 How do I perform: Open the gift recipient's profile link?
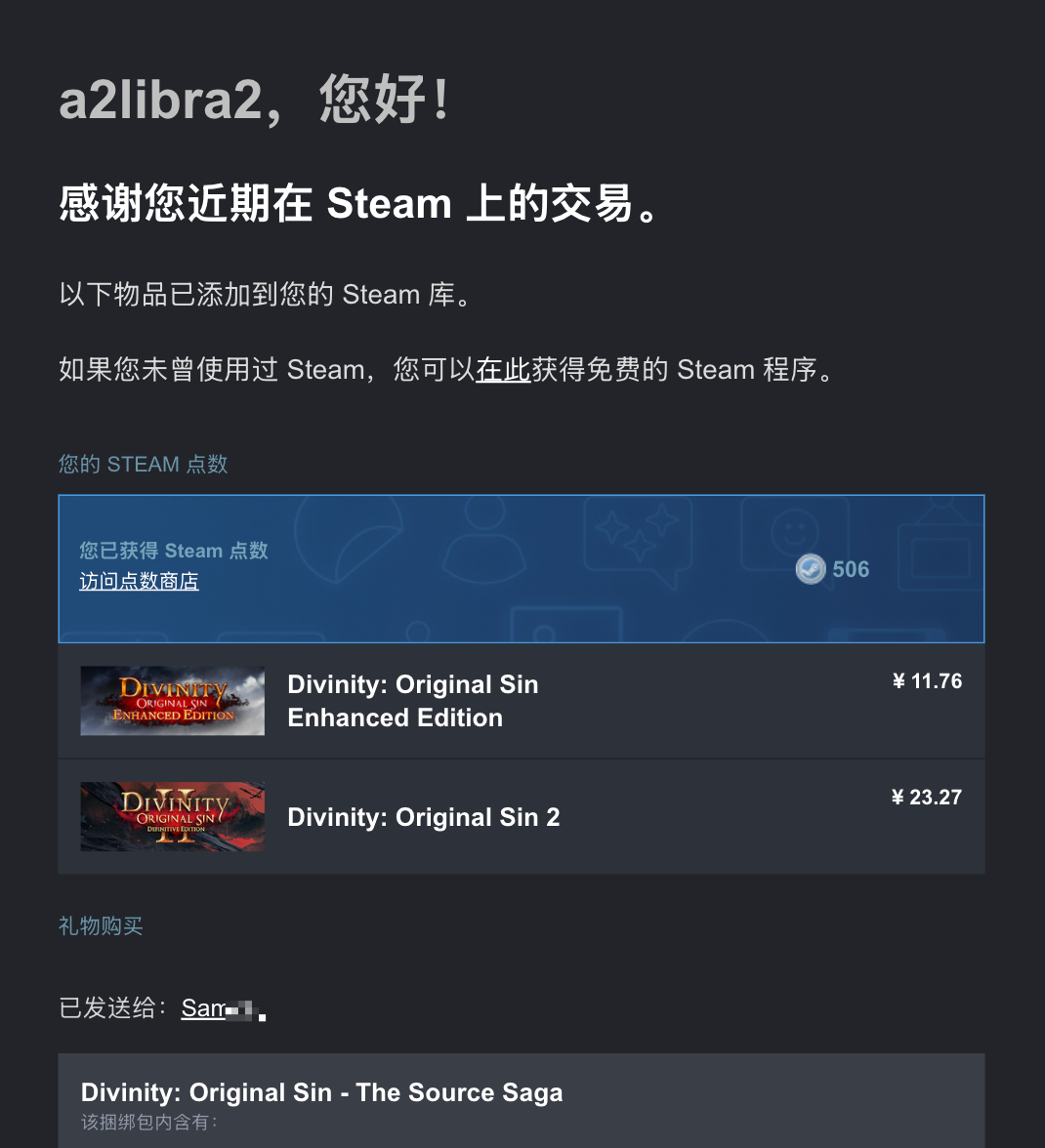tap(223, 1008)
